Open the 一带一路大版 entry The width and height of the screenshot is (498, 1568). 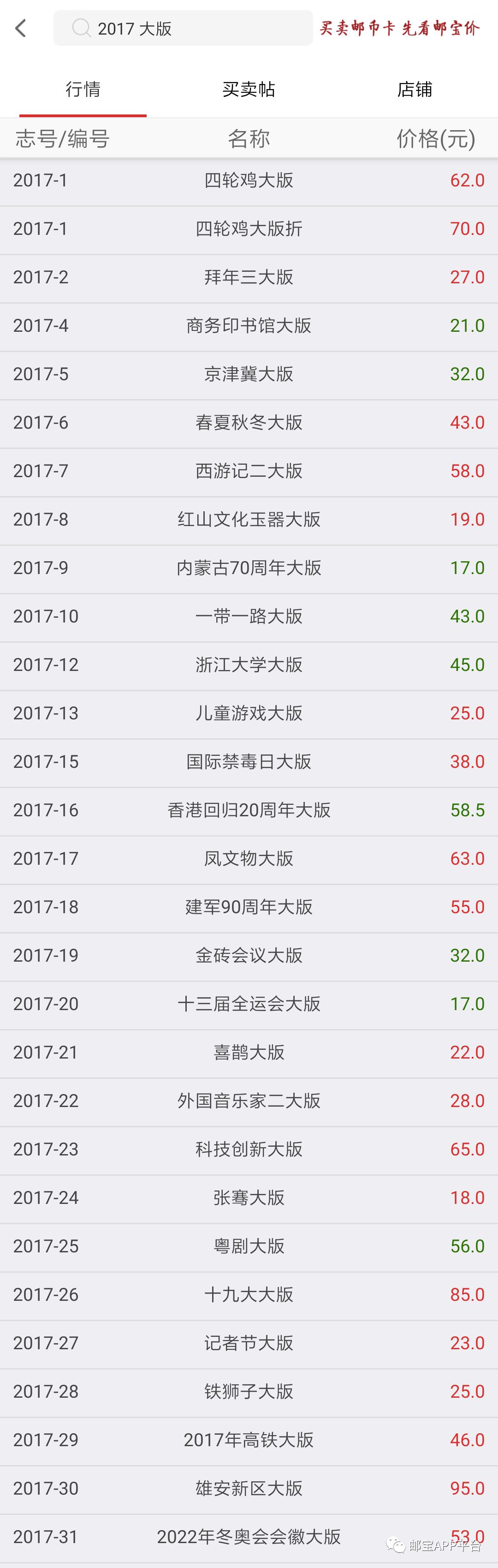[249, 616]
